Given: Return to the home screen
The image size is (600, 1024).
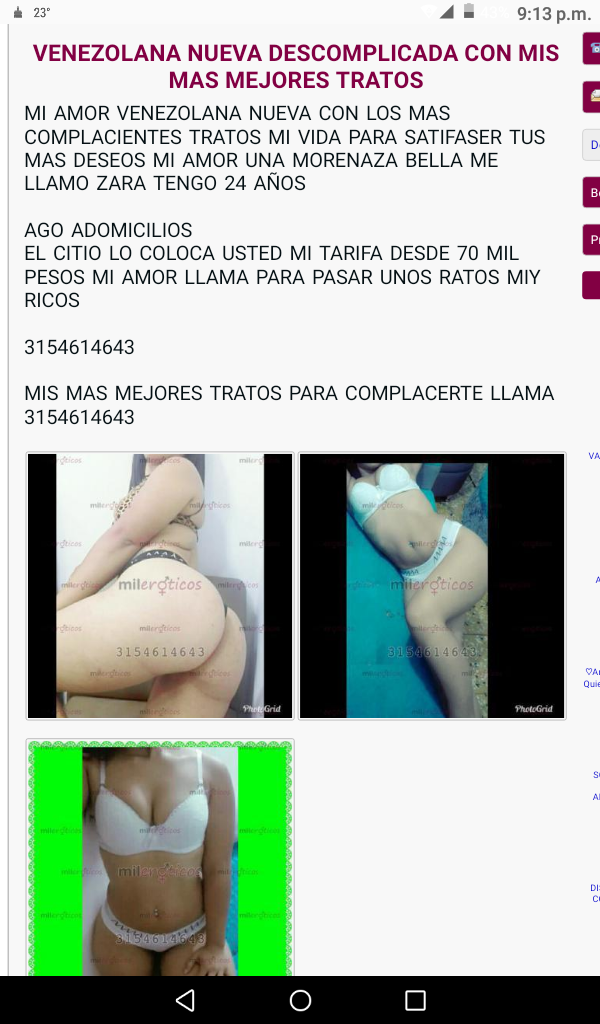Looking at the screenshot, I should (x=300, y=1000).
